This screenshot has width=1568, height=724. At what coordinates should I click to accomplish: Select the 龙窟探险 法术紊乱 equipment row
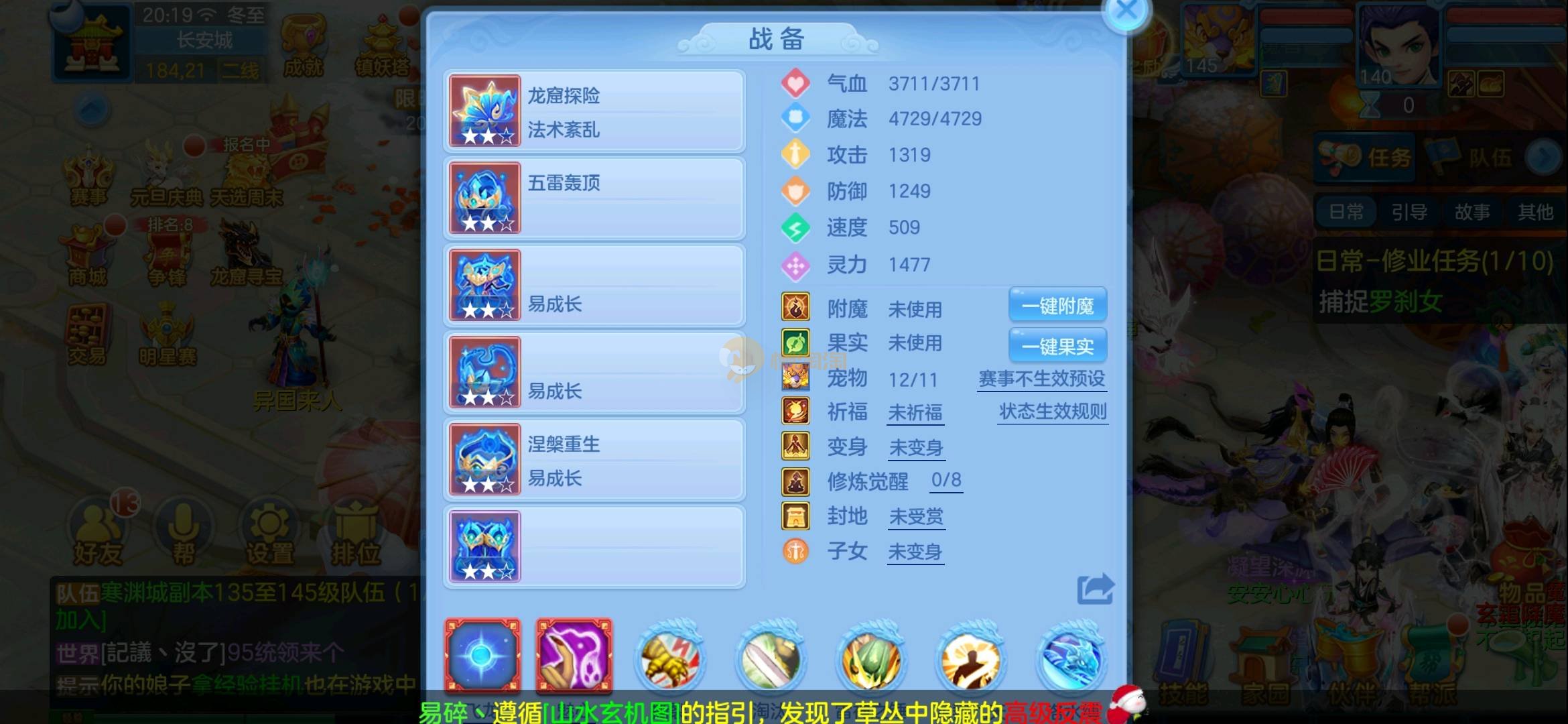594,111
